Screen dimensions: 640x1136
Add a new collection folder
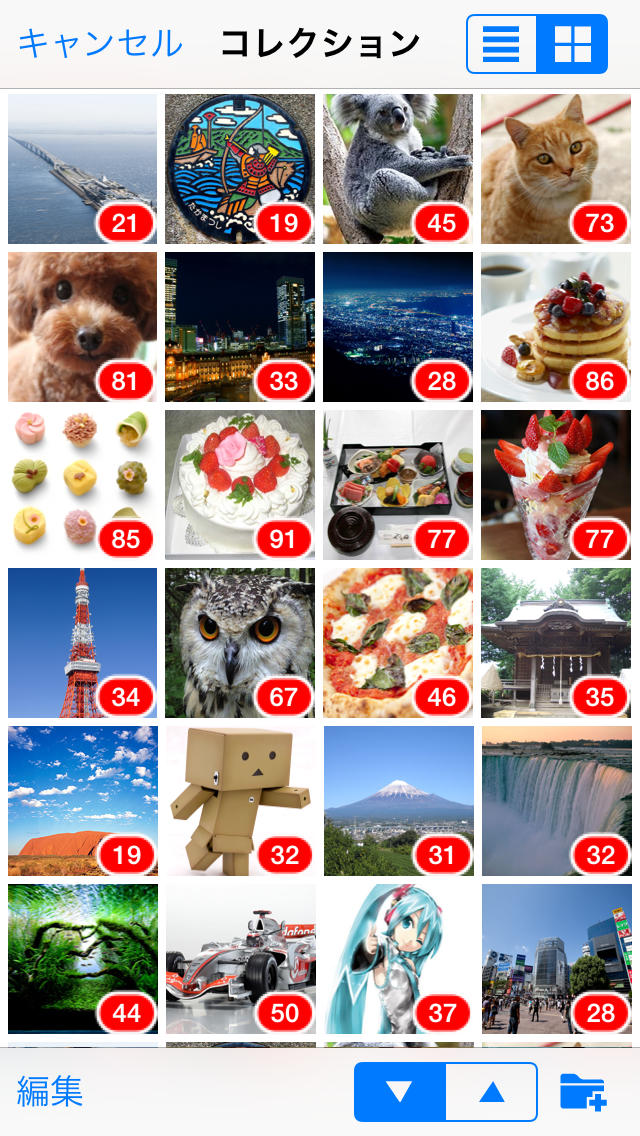click(x=583, y=1091)
